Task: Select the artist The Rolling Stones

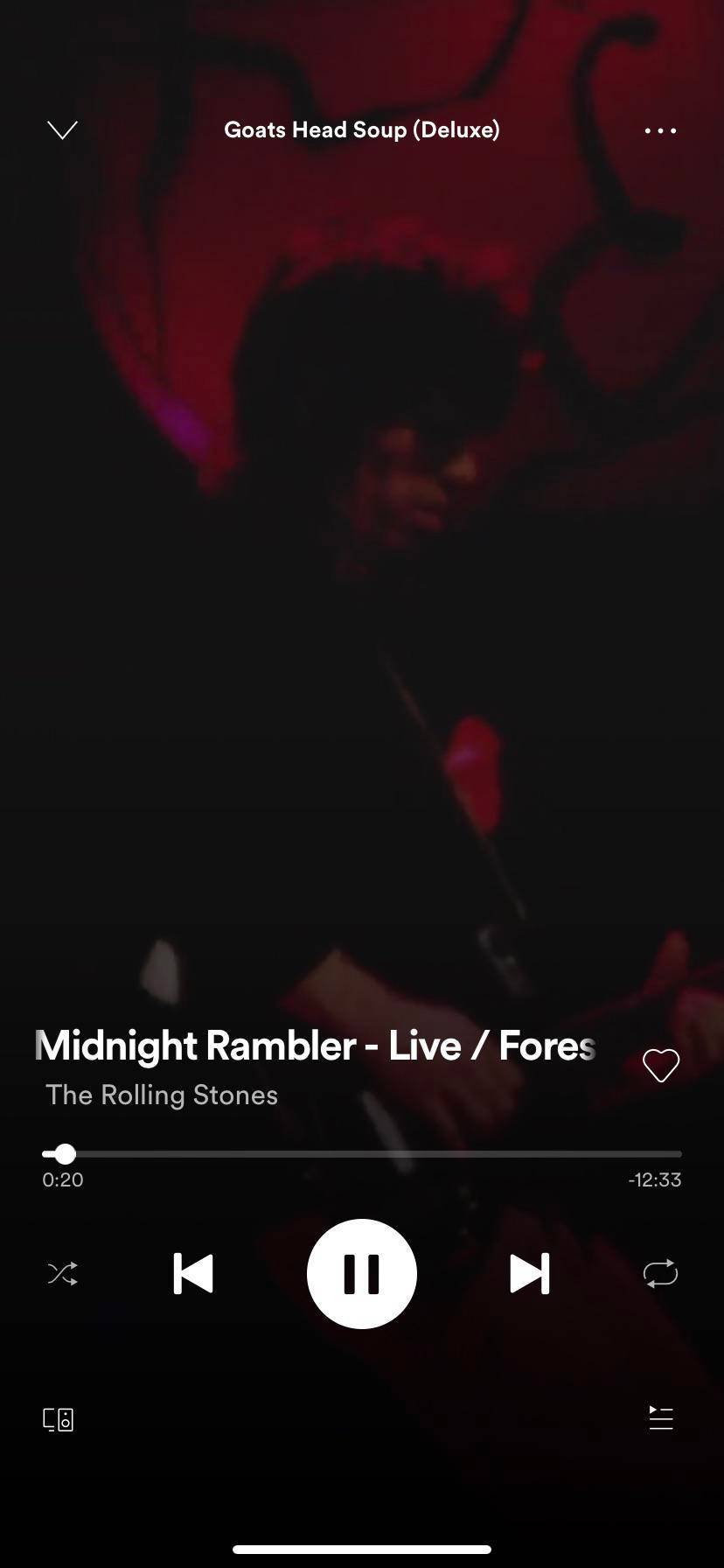Action: point(162,1095)
